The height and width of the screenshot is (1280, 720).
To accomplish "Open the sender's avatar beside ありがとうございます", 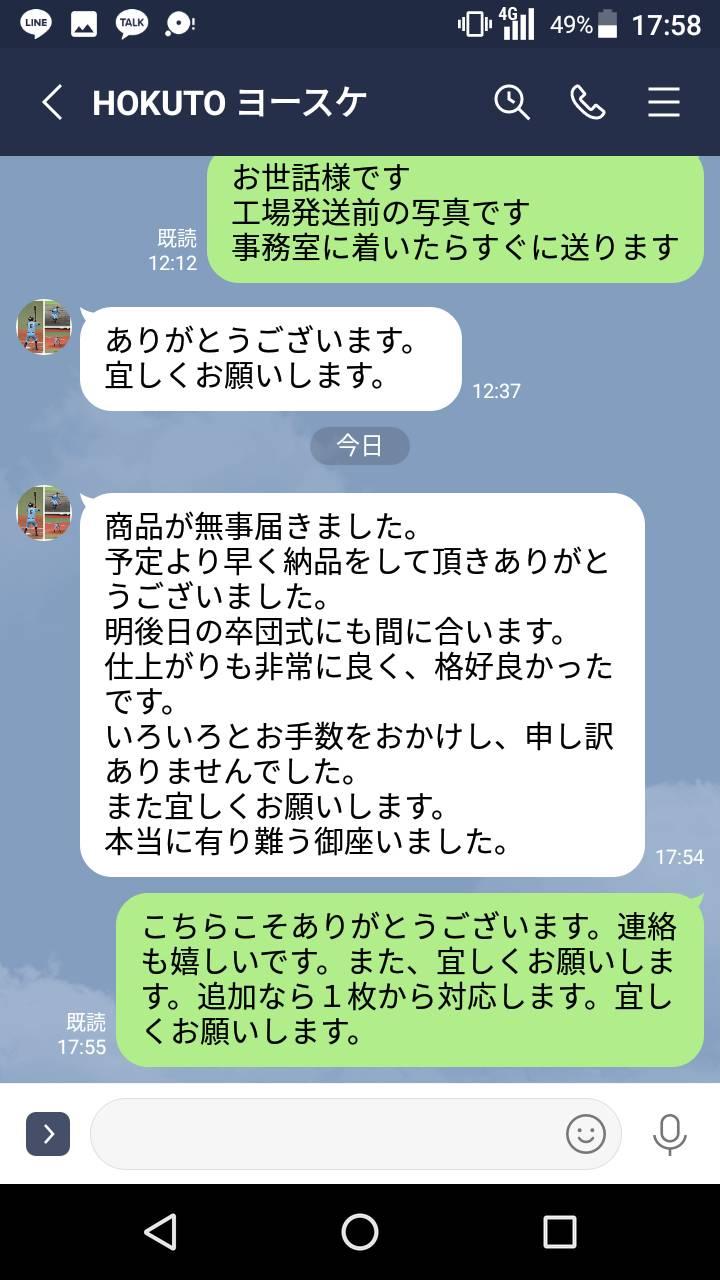I will 44,327.
